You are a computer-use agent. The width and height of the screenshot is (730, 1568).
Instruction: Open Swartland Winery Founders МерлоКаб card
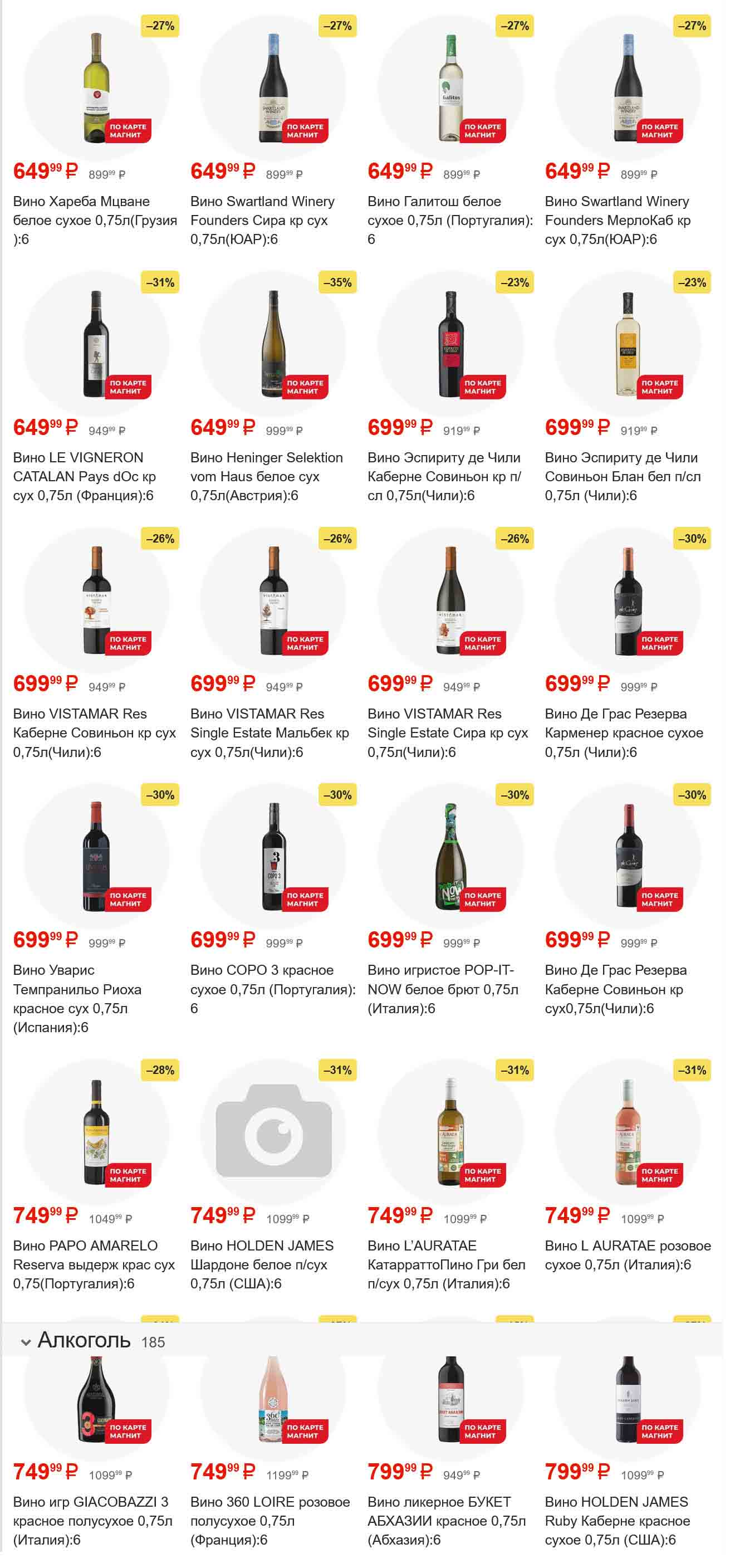click(x=627, y=88)
